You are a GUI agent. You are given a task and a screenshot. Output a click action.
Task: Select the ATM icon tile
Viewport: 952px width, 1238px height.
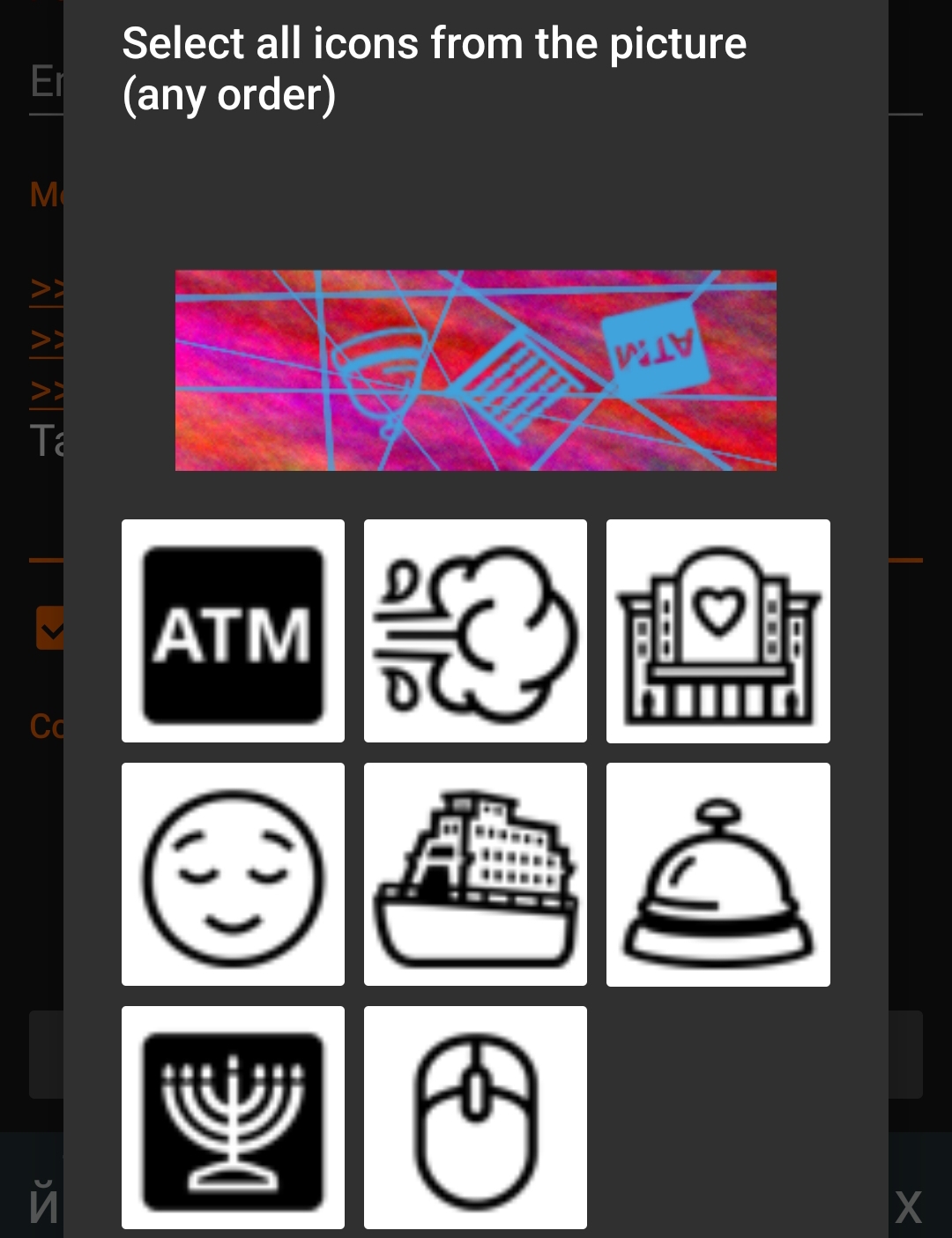pyautogui.click(x=233, y=631)
